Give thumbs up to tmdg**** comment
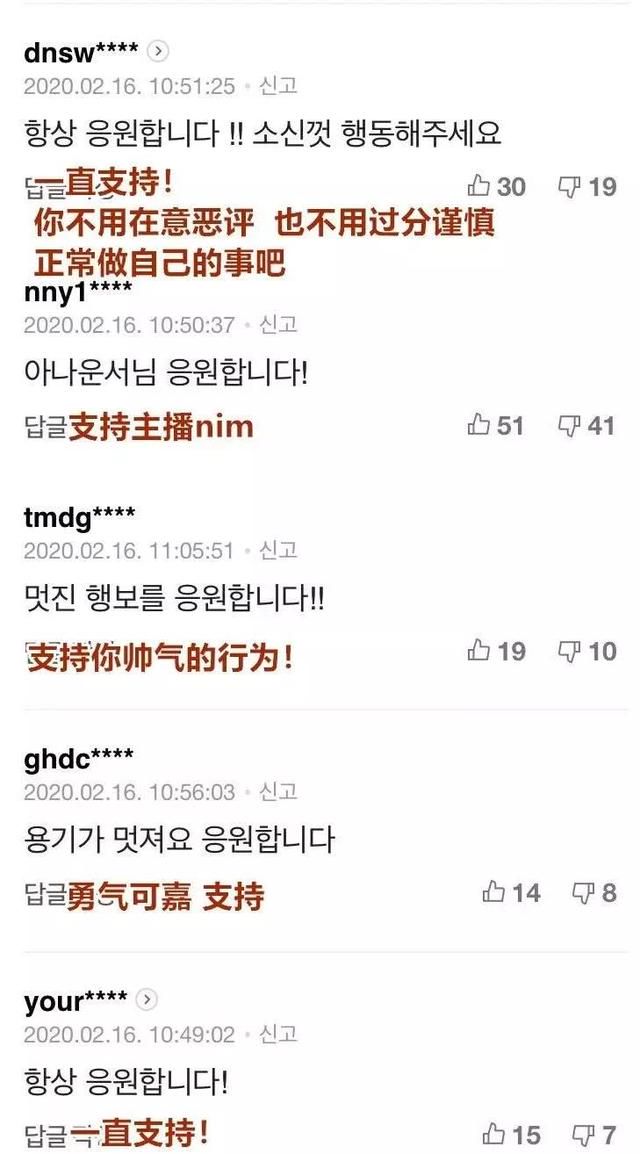The image size is (640, 1154). point(497,651)
